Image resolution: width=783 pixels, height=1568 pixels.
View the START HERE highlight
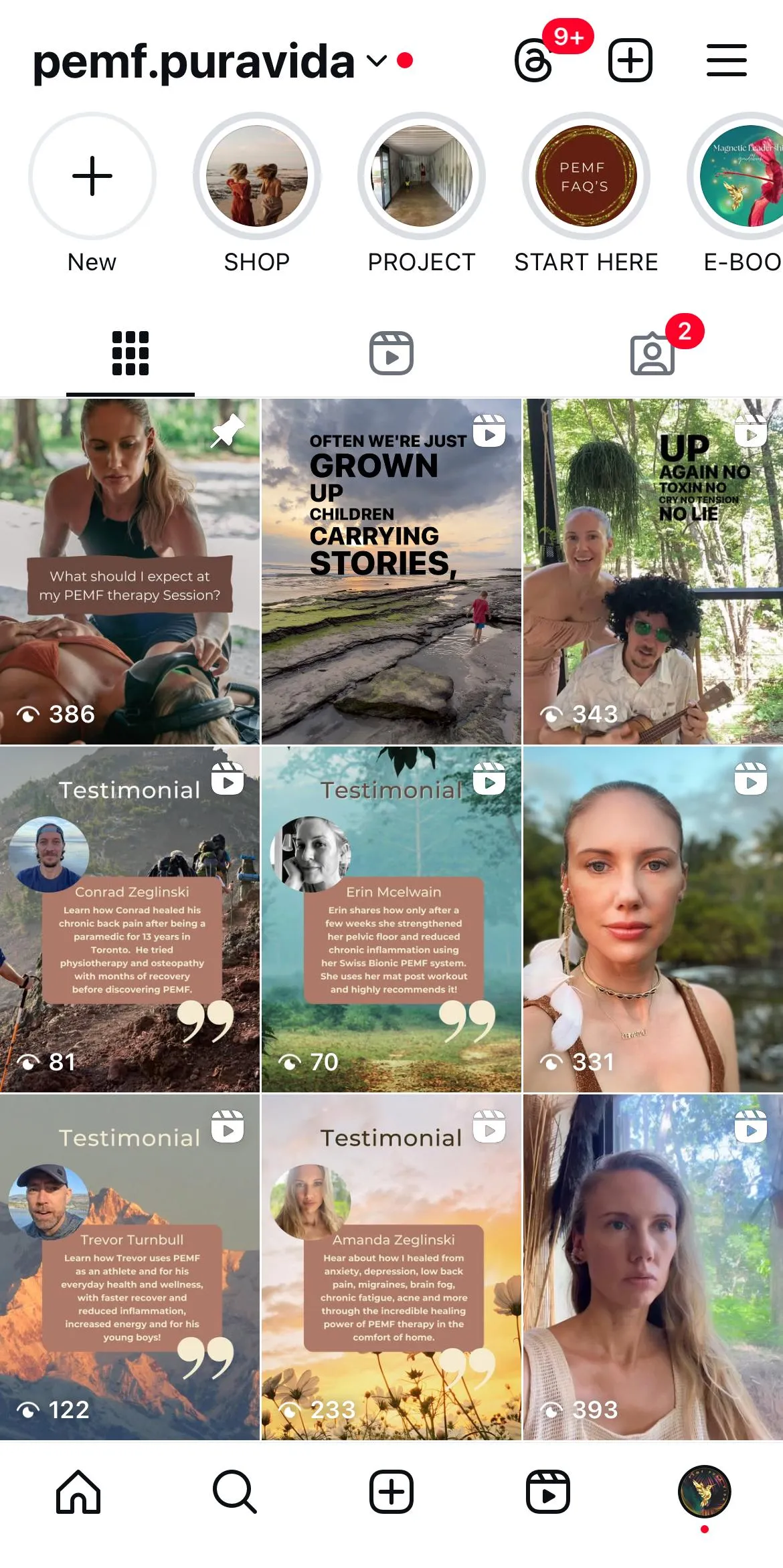tap(586, 176)
